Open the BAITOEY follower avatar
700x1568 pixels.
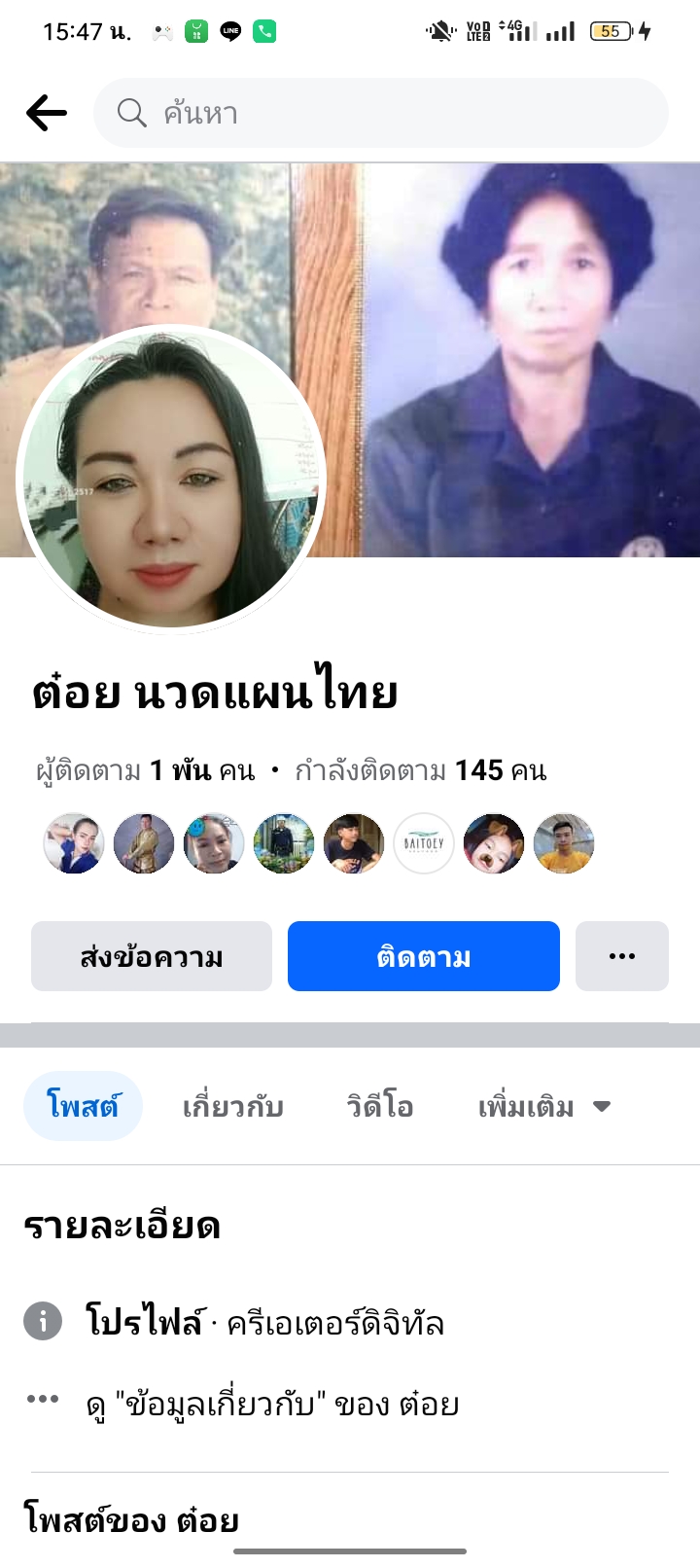tap(424, 843)
